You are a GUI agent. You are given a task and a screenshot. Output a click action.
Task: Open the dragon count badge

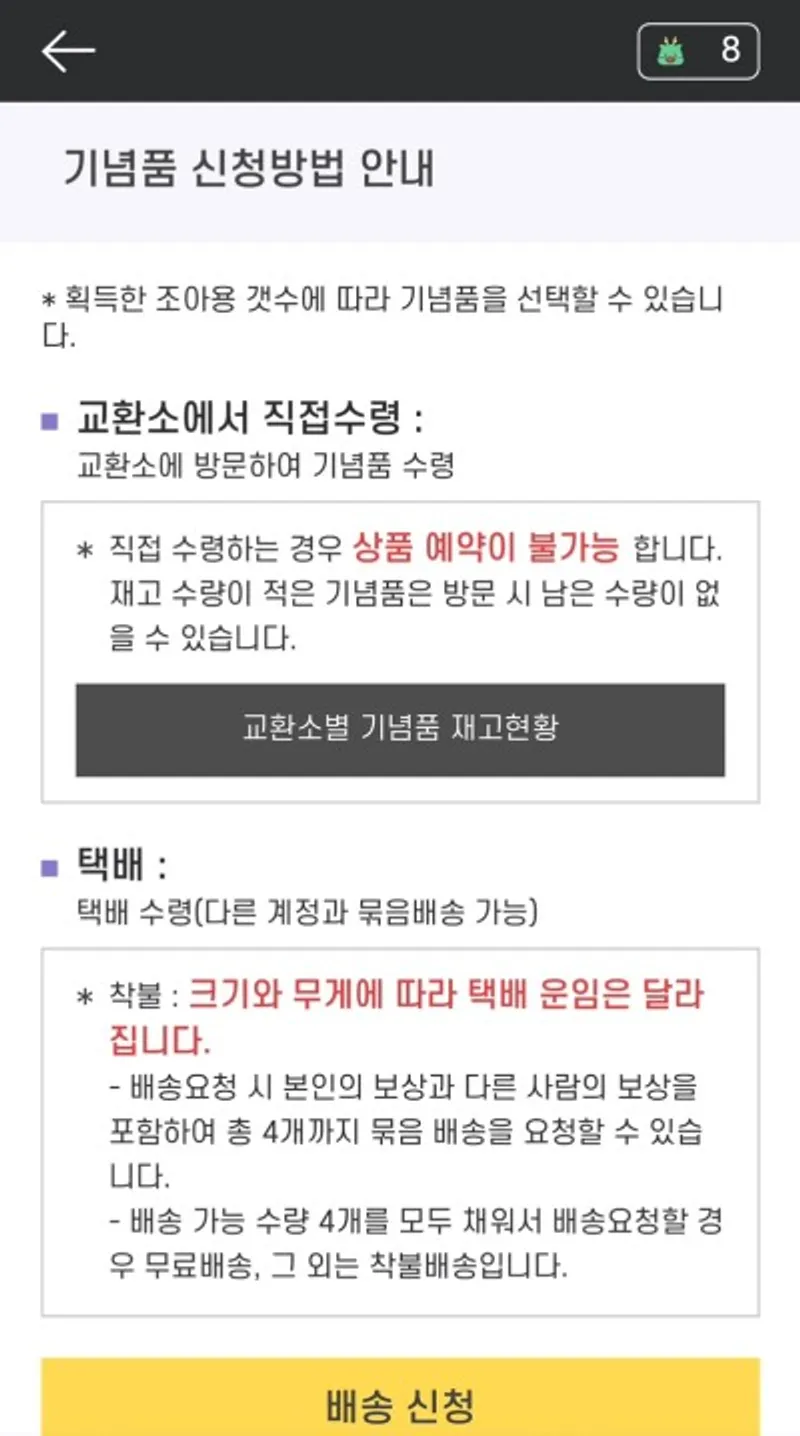(698, 50)
